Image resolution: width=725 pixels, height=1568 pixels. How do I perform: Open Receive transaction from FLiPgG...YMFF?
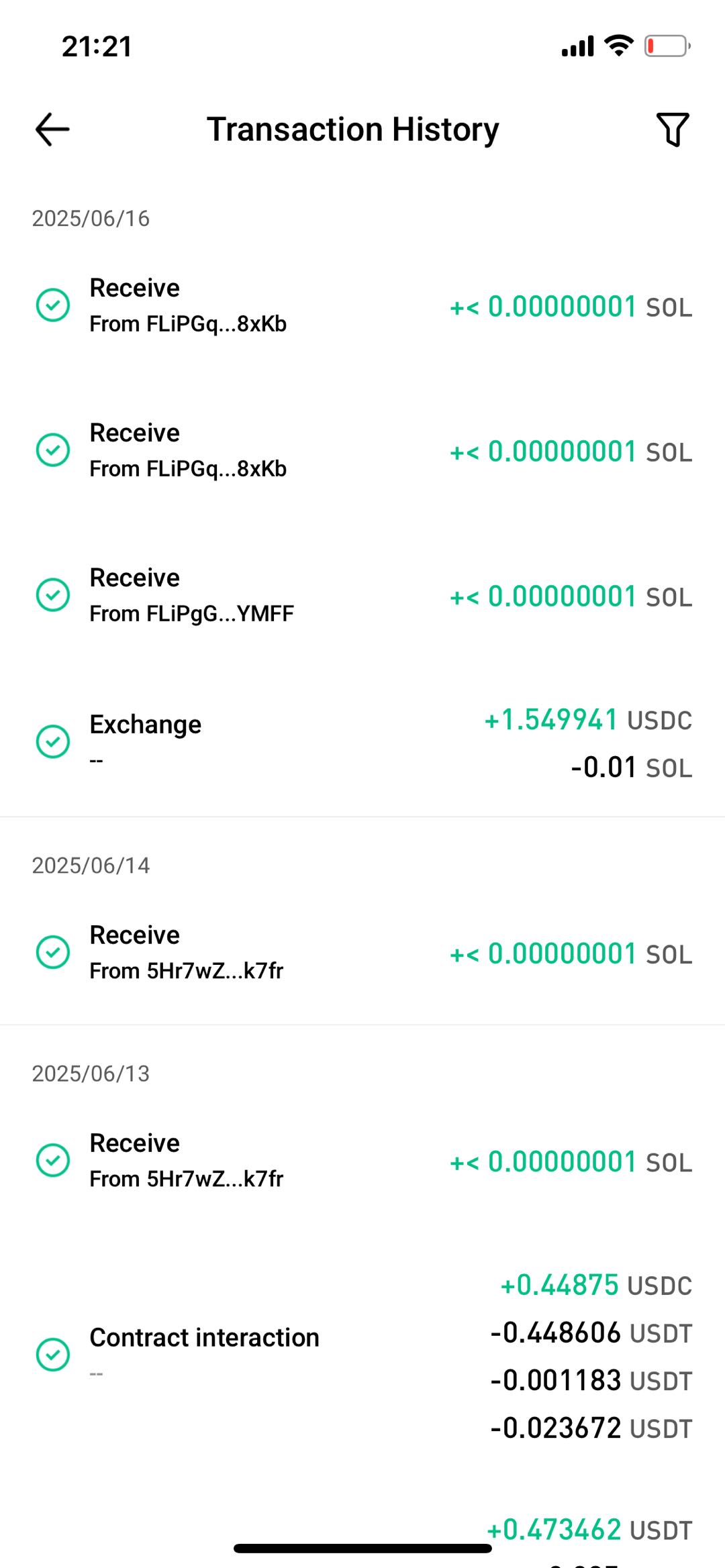pyautogui.click(x=362, y=595)
